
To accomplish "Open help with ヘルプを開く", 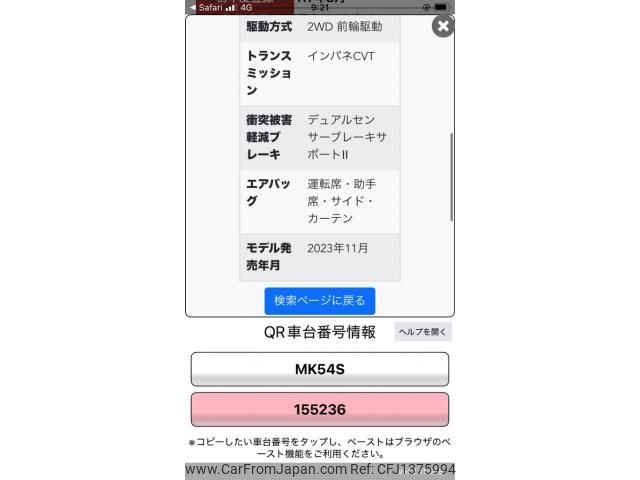I will coord(422,332).
